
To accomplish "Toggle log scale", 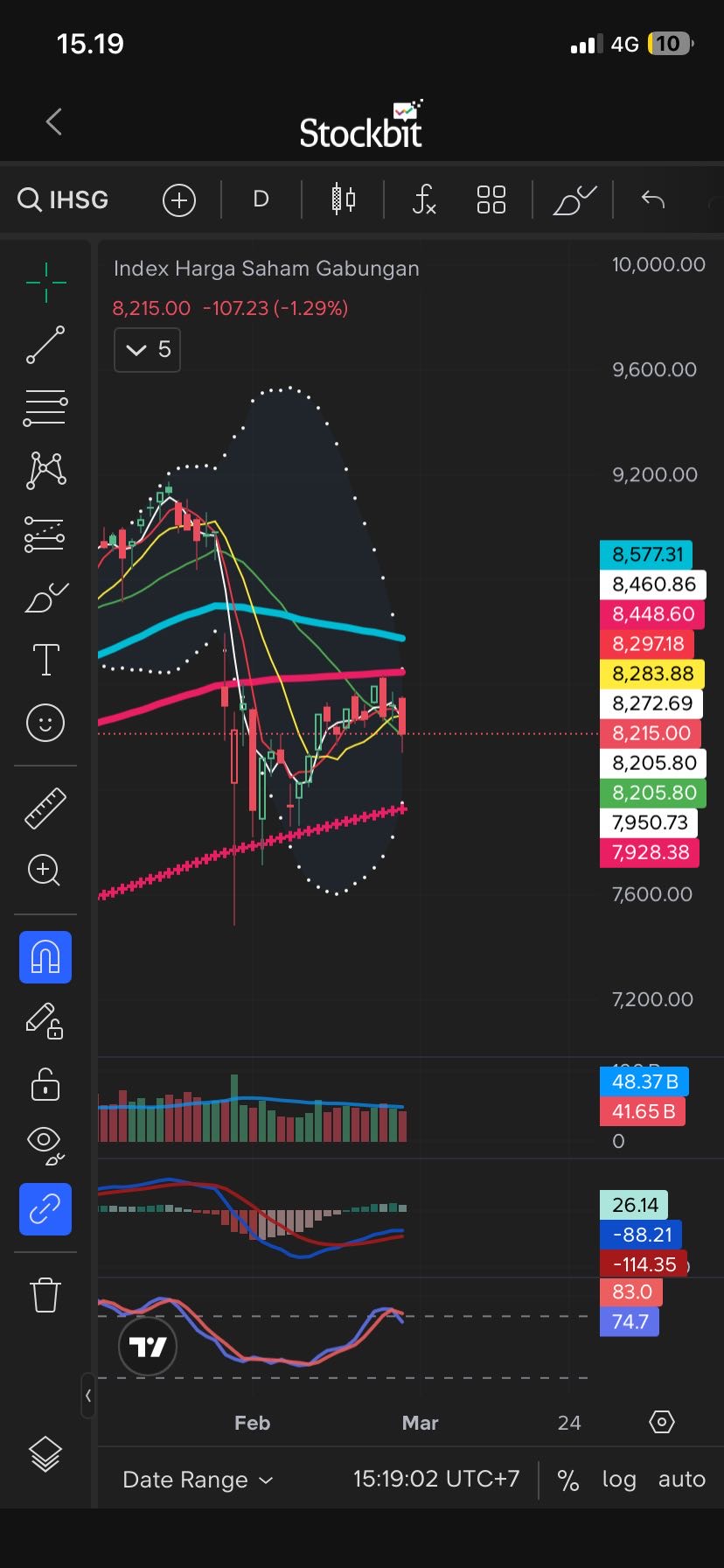I will pos(619,1480).
